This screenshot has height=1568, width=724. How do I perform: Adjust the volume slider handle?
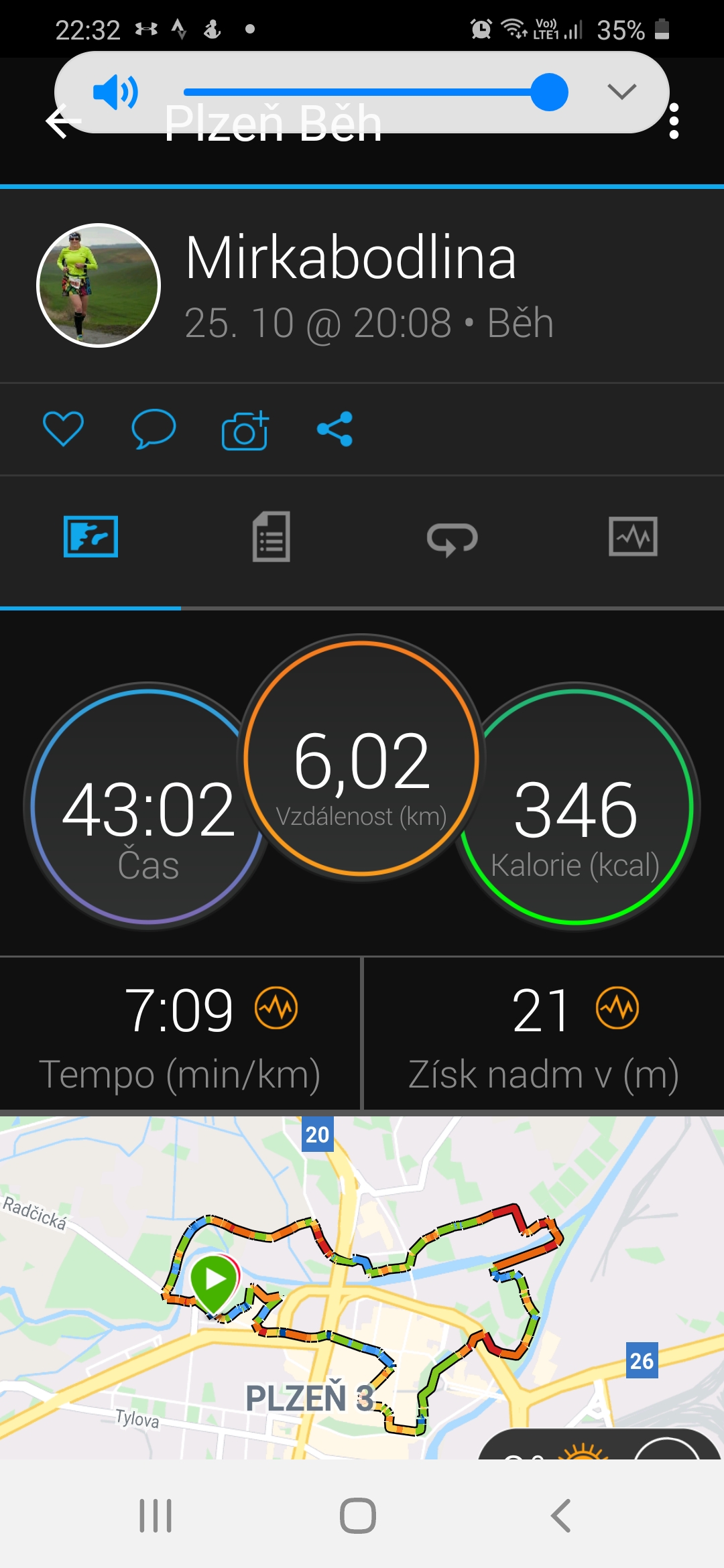[549, 92]
